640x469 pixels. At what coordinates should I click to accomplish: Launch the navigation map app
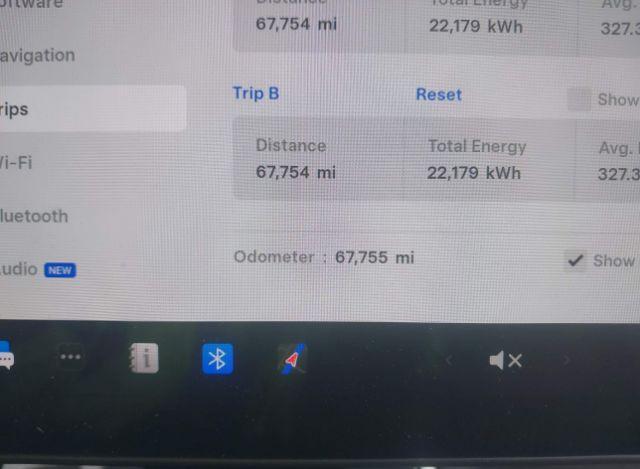291,359
